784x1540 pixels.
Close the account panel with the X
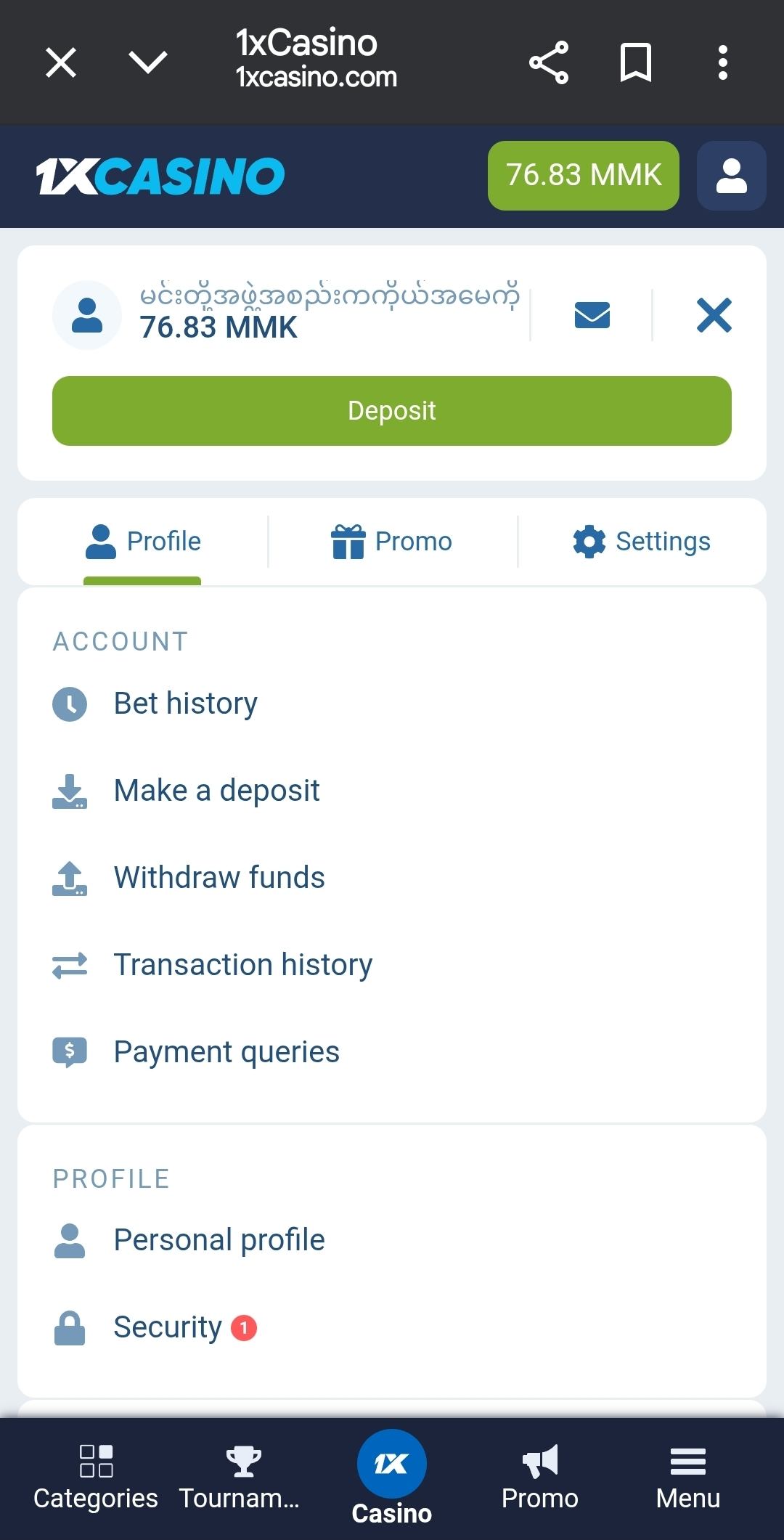tap(714, 315)
